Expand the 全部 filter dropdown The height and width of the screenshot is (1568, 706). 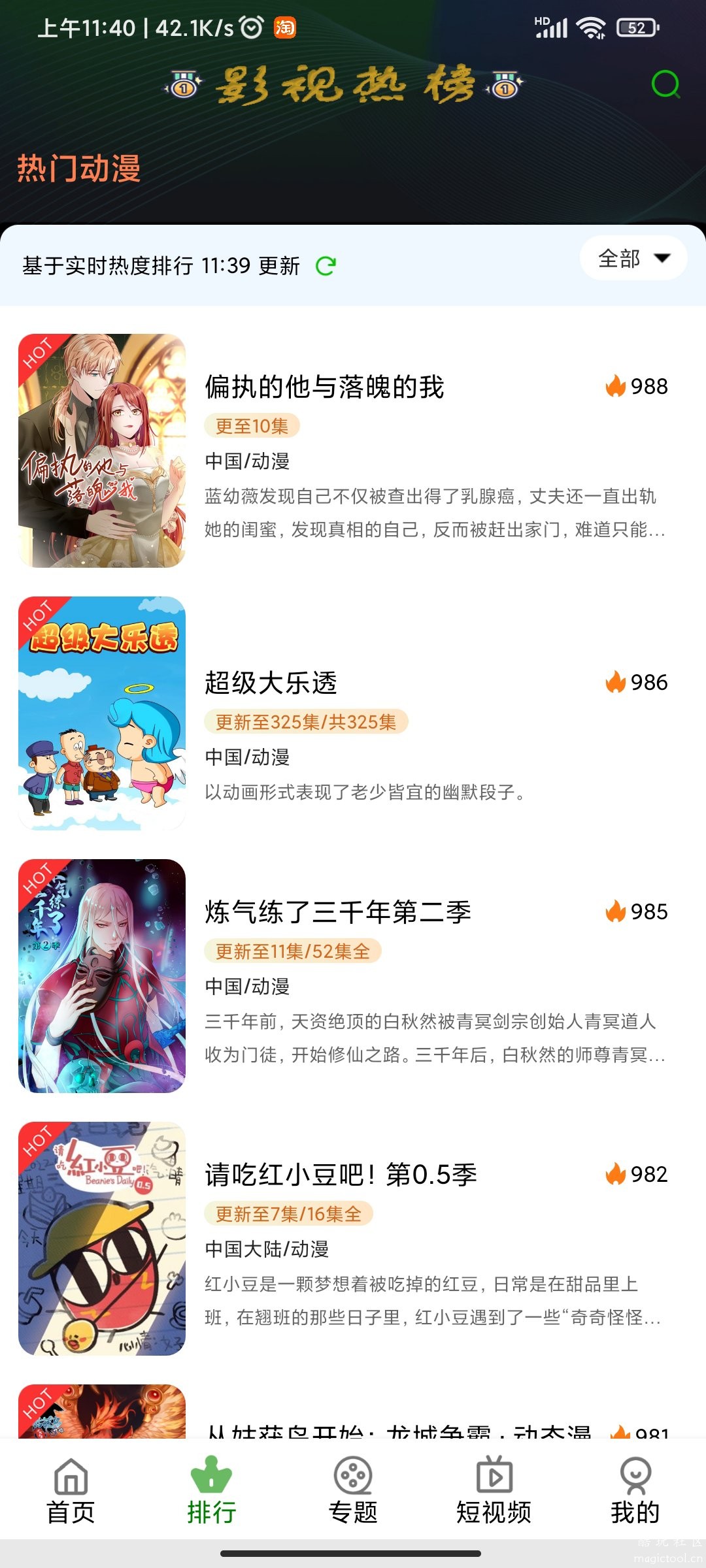(633, 258)
